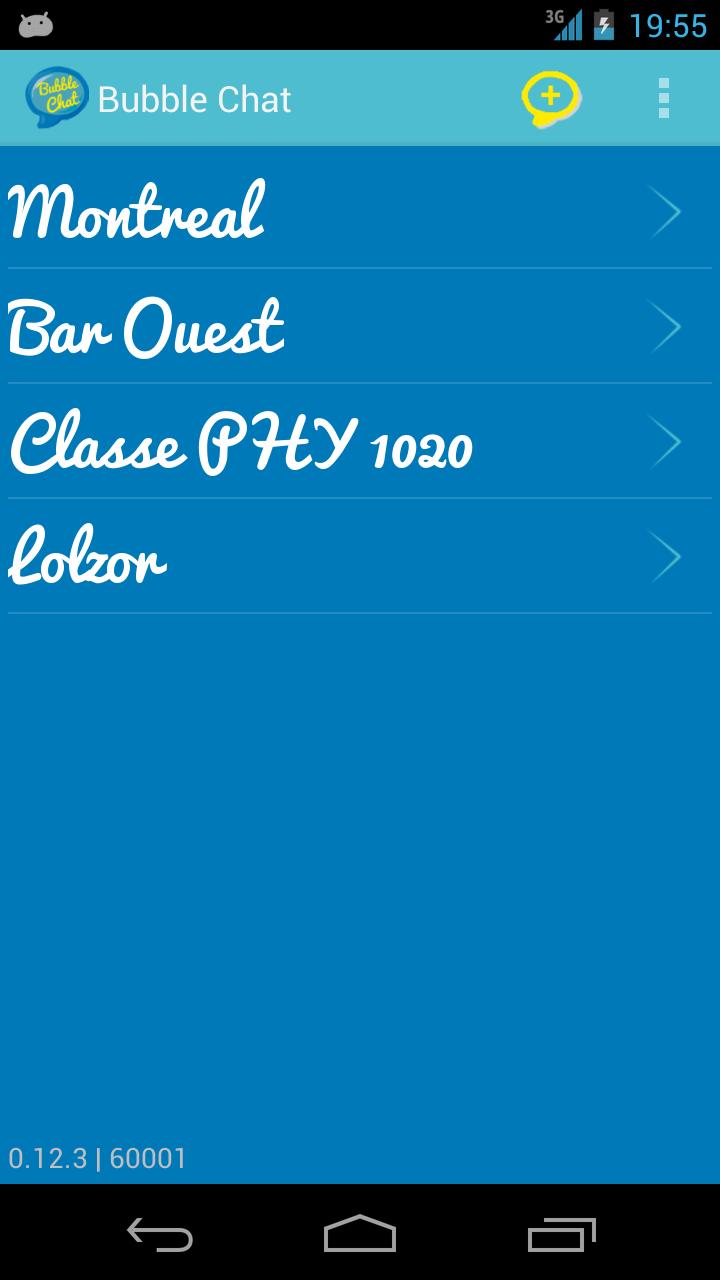
Task: Open the overflow menu
Action: (663, 99)
